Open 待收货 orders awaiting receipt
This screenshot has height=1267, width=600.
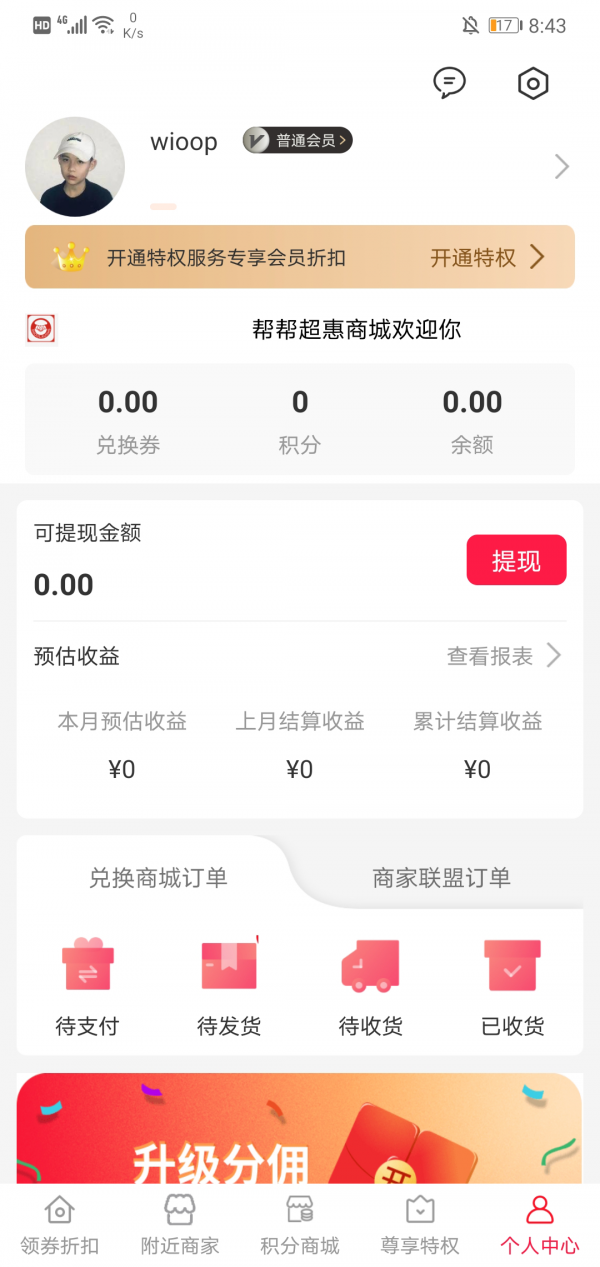click(x=370, y=986)
